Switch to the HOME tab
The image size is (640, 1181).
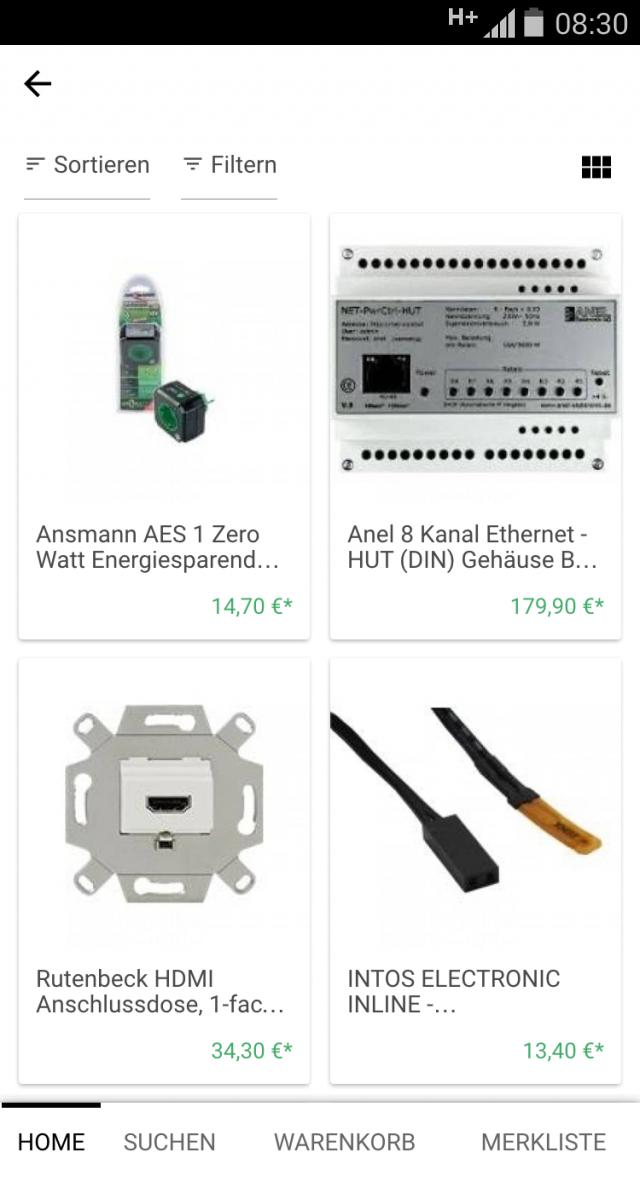[x=51, y=1142]
